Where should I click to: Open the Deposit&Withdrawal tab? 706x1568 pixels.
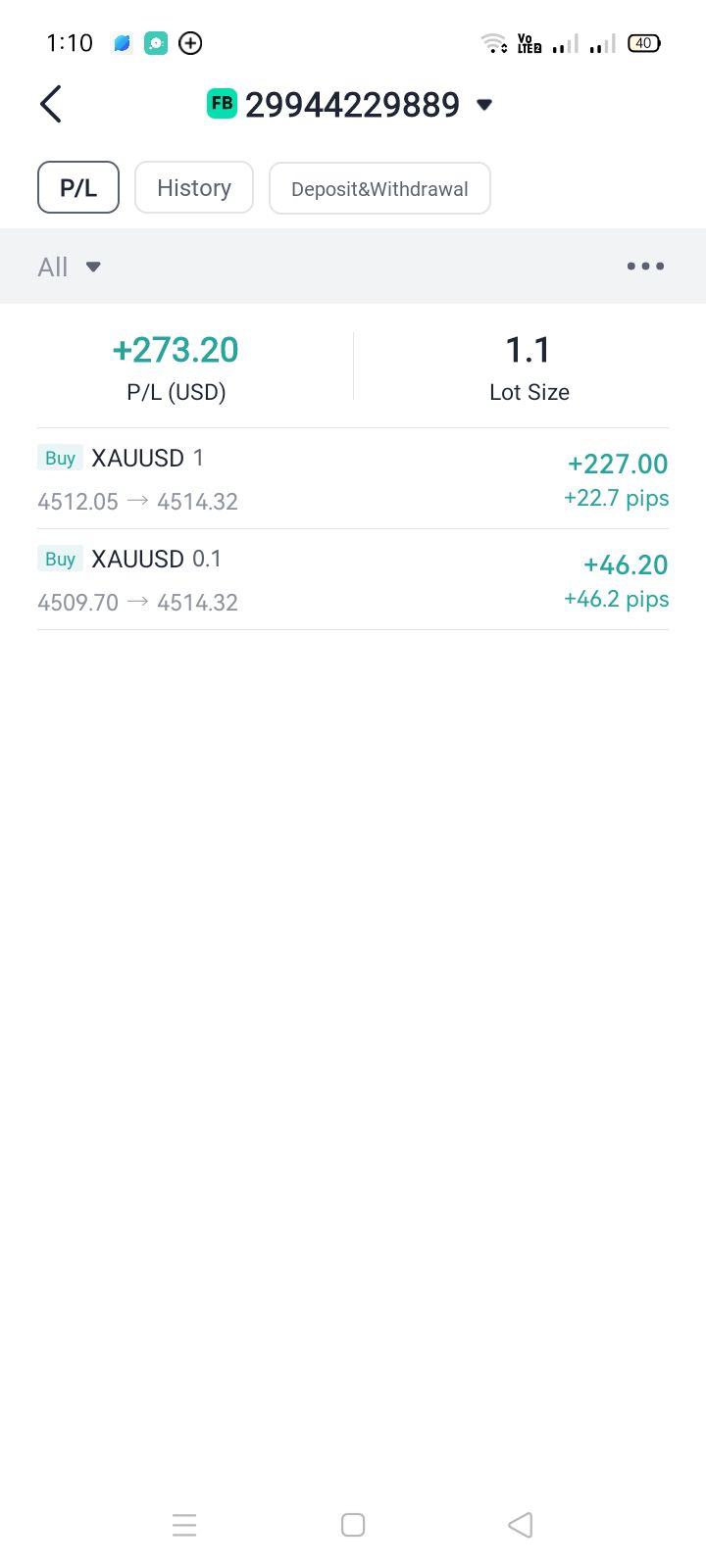pyautogui.click(x=379, y=188)
